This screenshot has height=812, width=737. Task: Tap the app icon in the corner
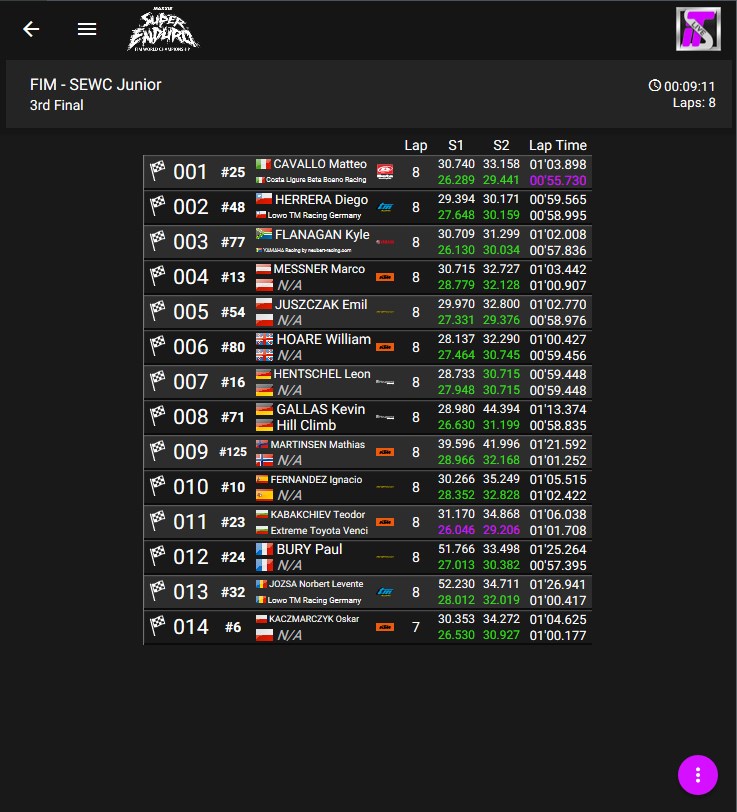[698, 29]
